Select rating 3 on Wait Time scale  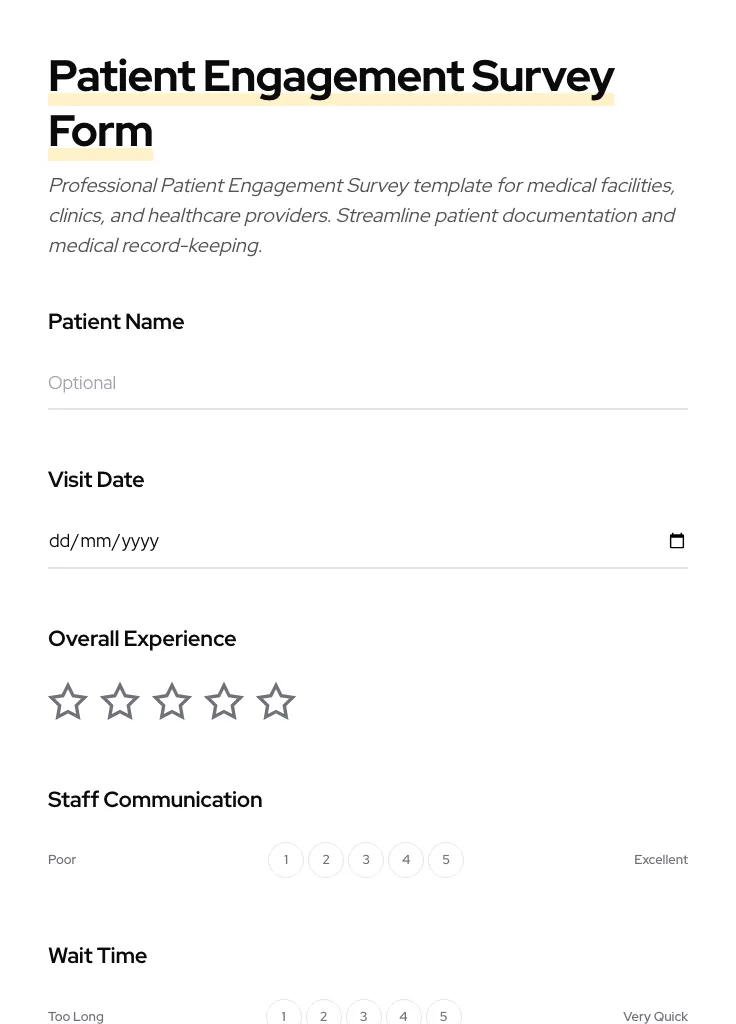(363, 1016)
